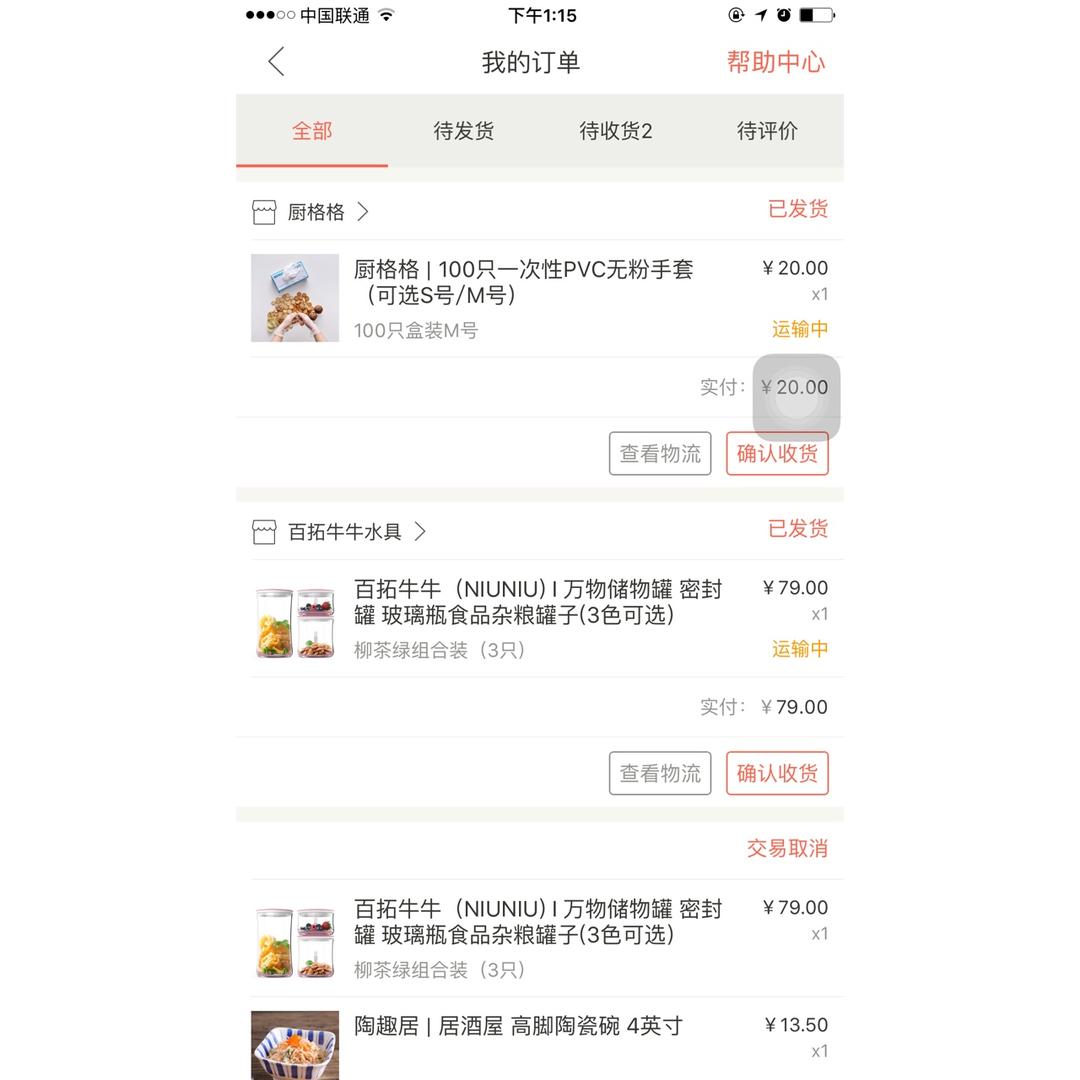Screen dimensions: 1080x1080
Task: Switch to the 待评价 tab
Action: pyautogui.click(x=767, y=131)
